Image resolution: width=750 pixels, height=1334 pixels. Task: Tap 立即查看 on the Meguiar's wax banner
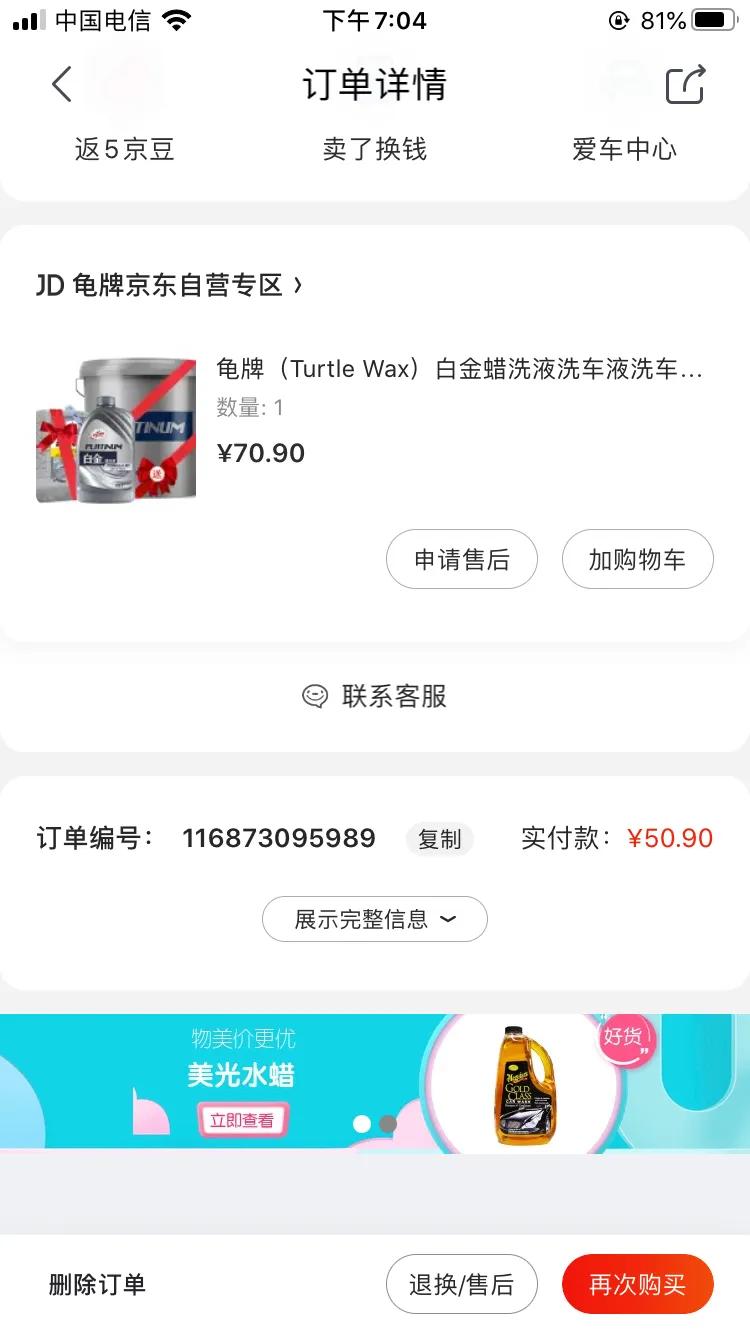(243, 1122)
